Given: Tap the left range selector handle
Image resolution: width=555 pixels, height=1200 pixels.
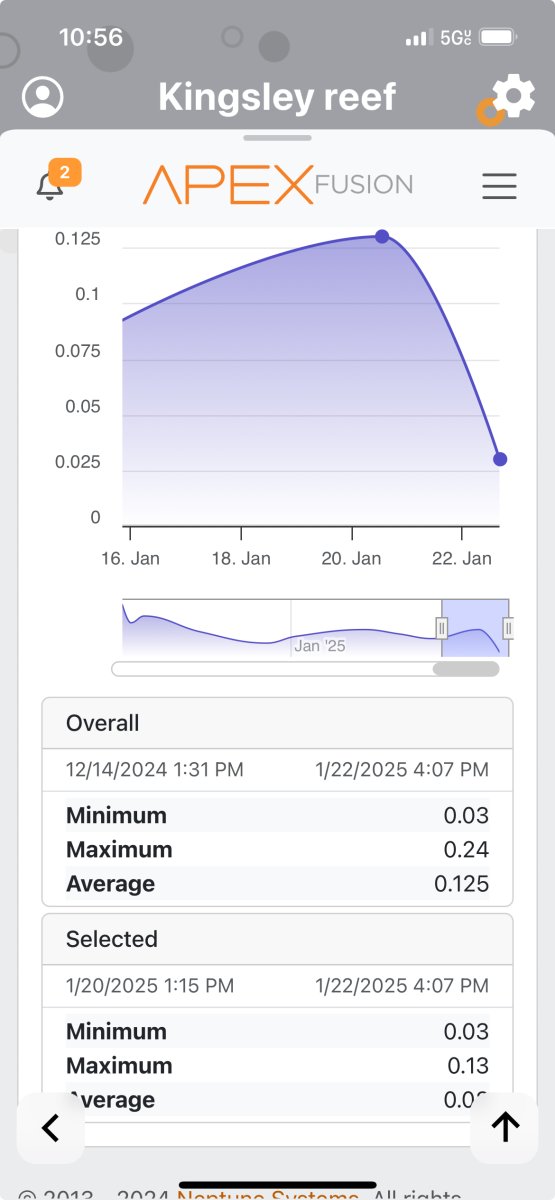Looking at the screenshot, I should (441, 628).
